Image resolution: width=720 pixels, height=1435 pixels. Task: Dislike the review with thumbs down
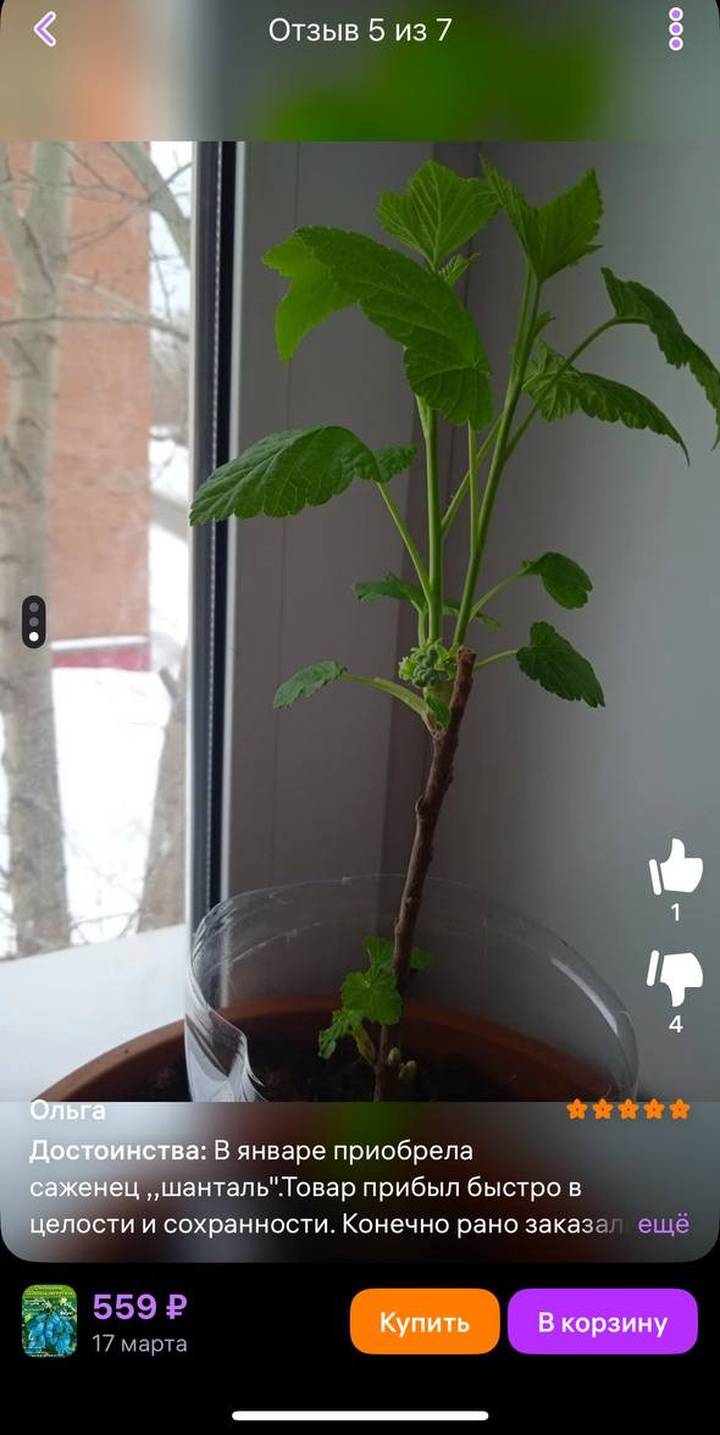coord(676,977)
